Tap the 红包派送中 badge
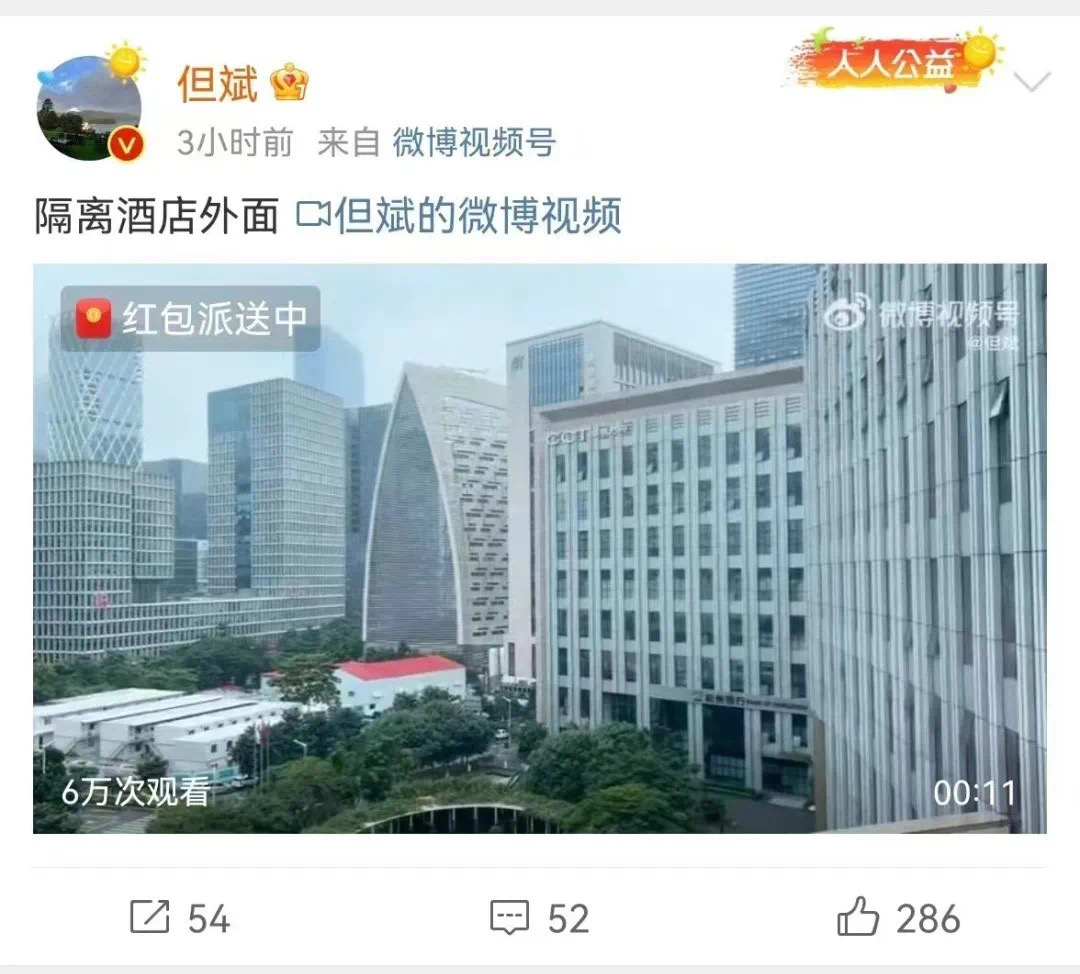 click(x=191, y=319)
